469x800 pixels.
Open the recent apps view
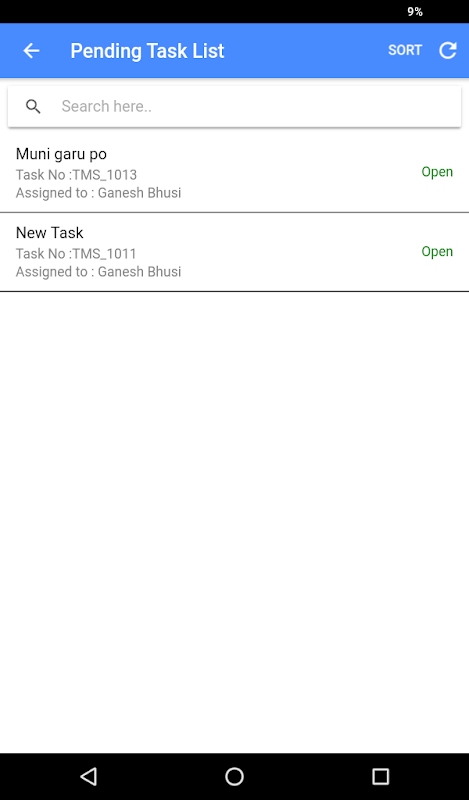coord(380,777)
